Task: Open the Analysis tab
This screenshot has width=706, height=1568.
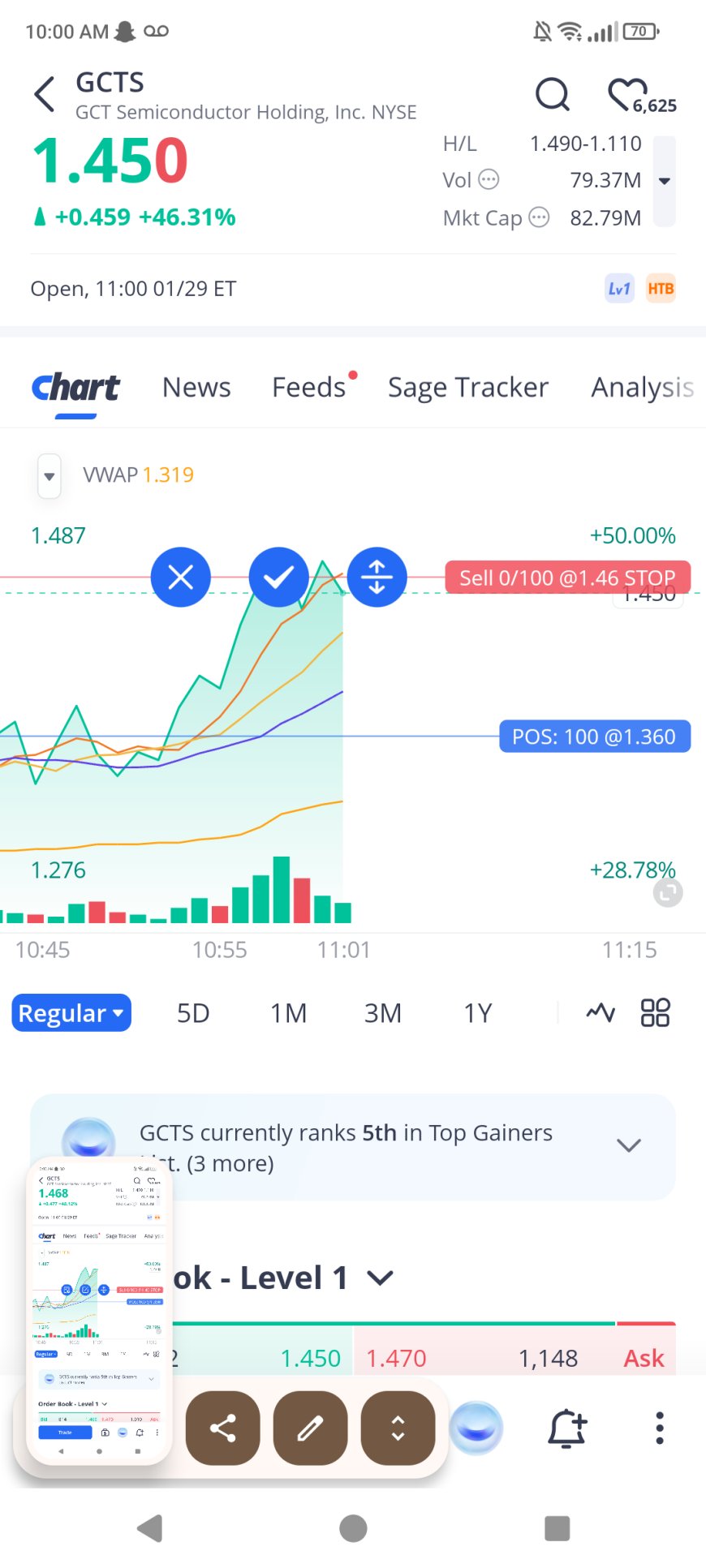Action: pos(642,388)
